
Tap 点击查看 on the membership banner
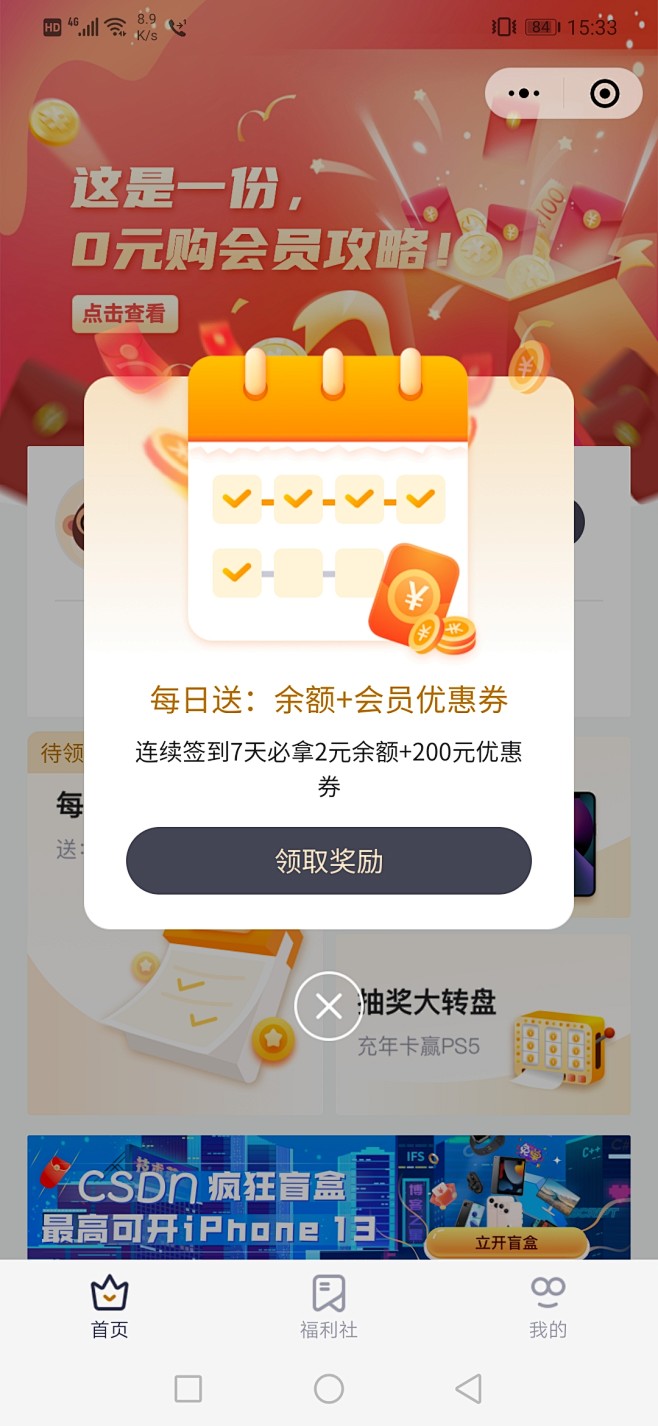pyautogui.click(x=124, y=314)
